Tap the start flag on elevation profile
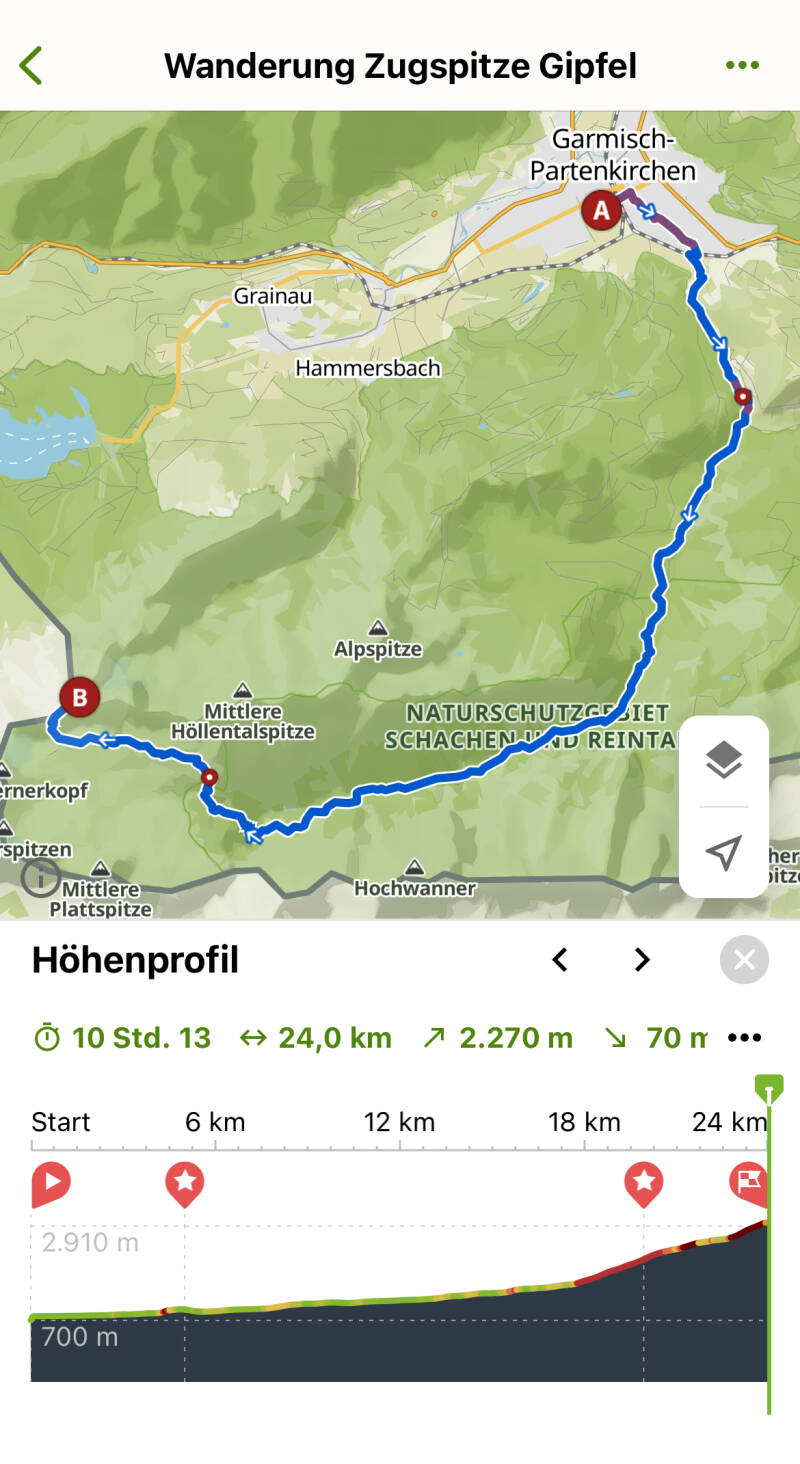Screen dimensions: 800x1464 coord(50,1184)
